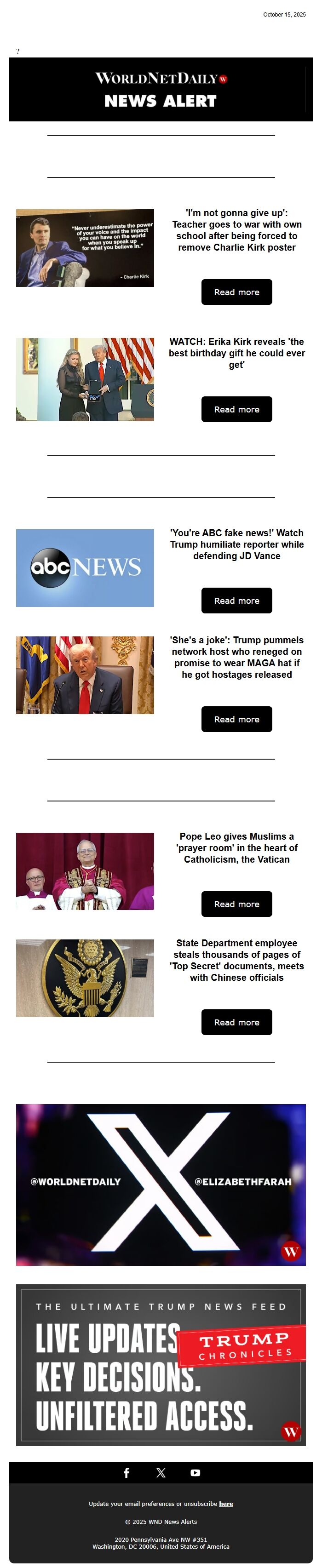Open the X icon in the footer
Image resolution: width=322 pixels, height=1568 pixels.
tap(161, 1472)
